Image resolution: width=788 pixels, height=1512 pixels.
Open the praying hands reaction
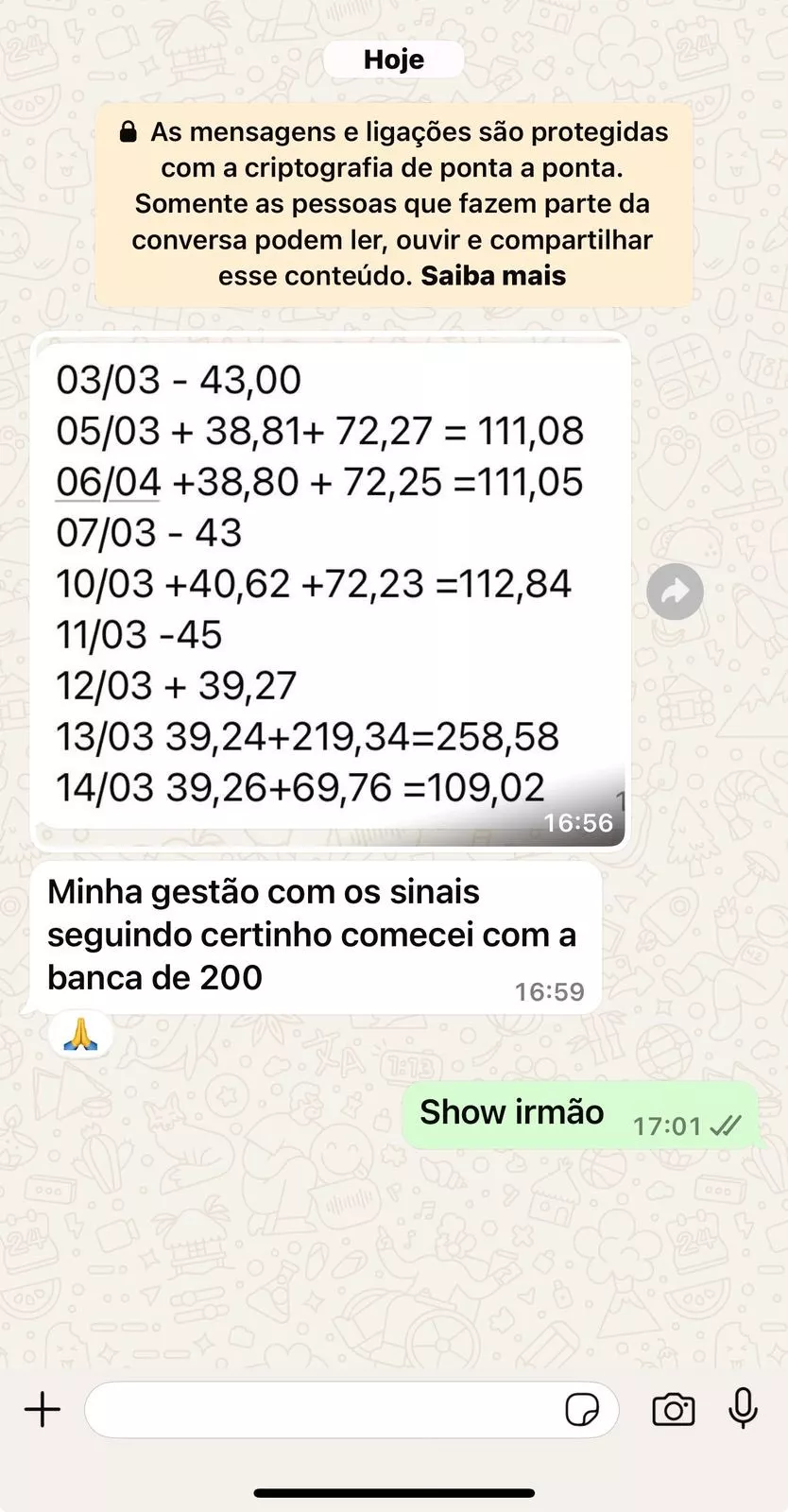point(80,1033)
